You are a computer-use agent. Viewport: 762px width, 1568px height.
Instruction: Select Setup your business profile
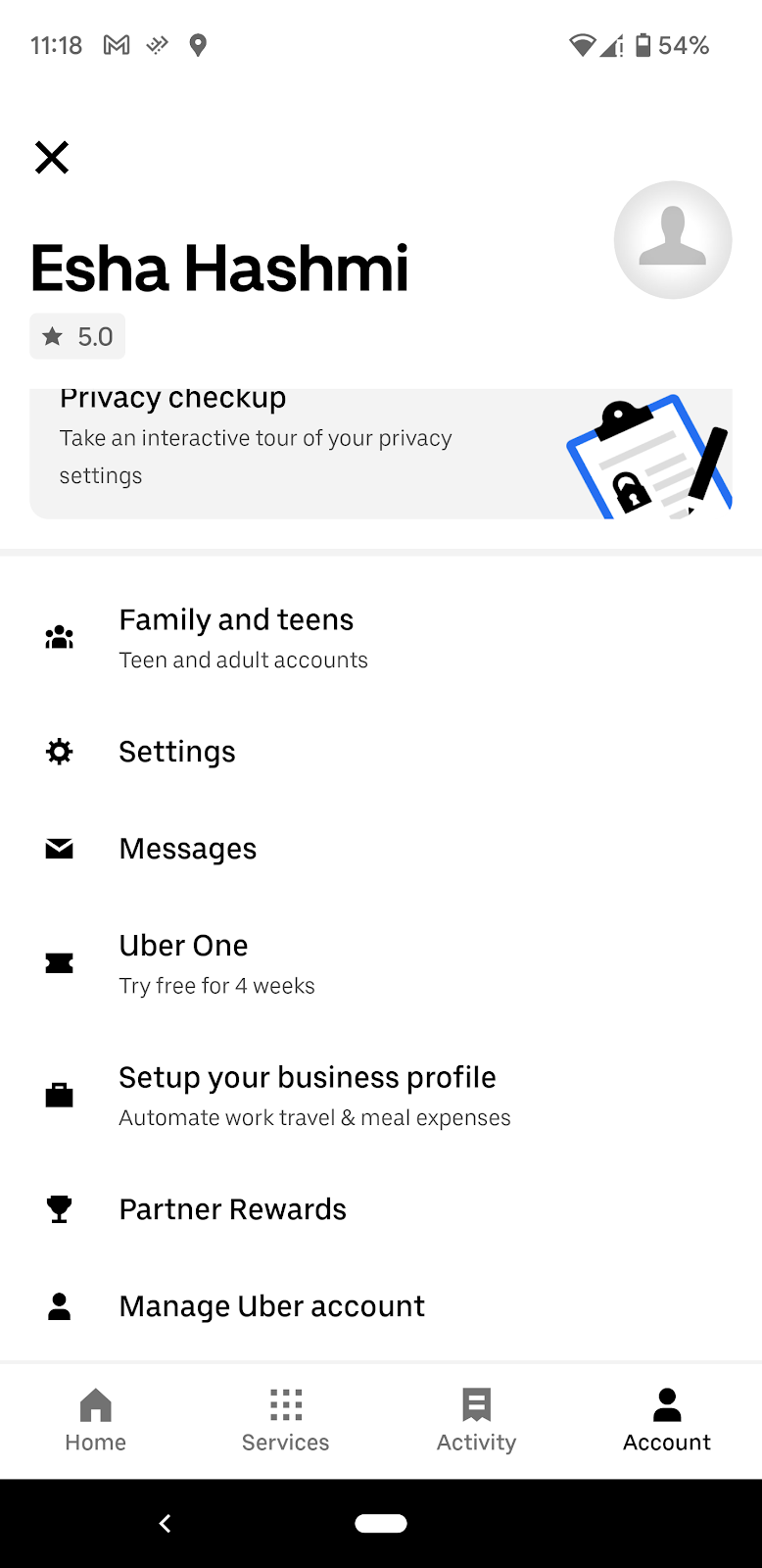click(x=307, y=1096)
